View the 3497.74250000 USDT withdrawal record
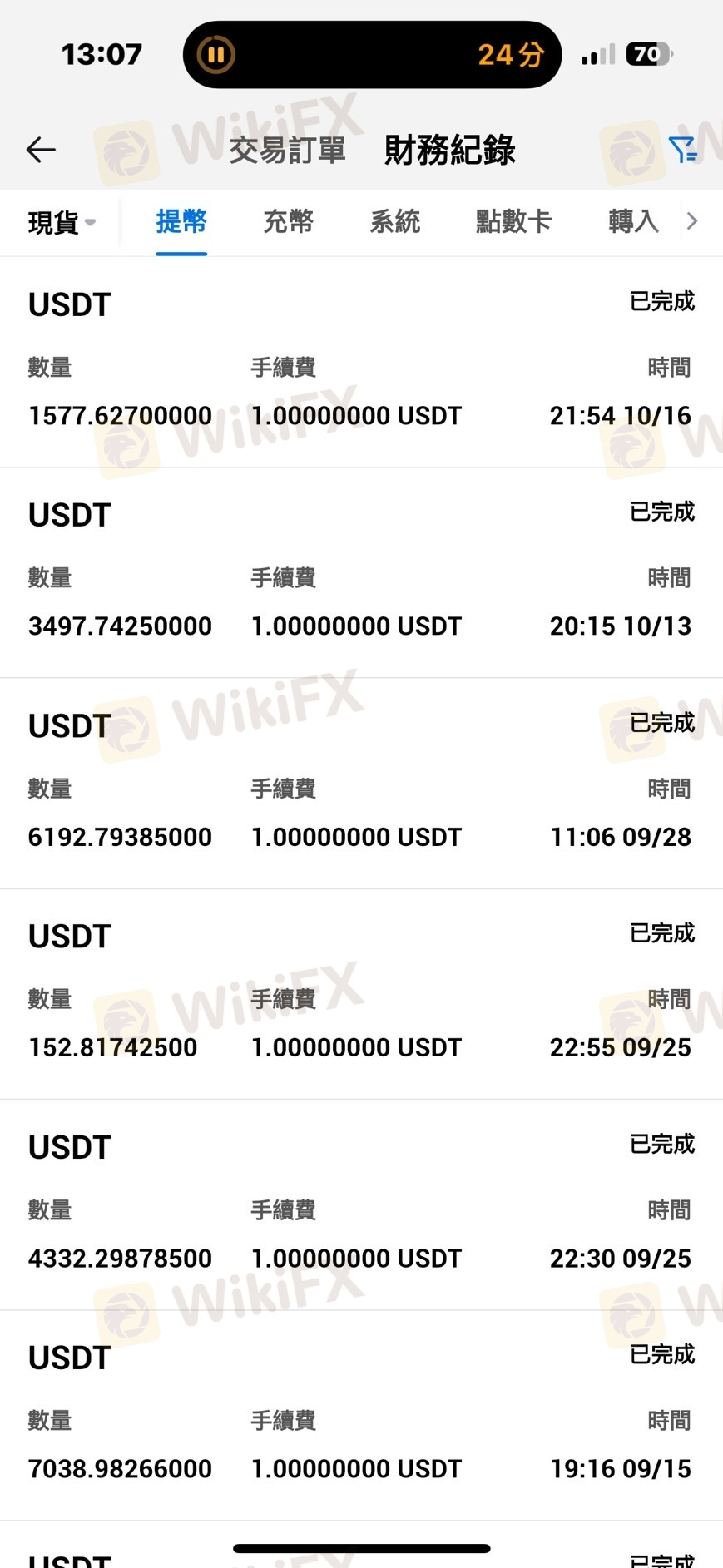 (x=361, y=572)
